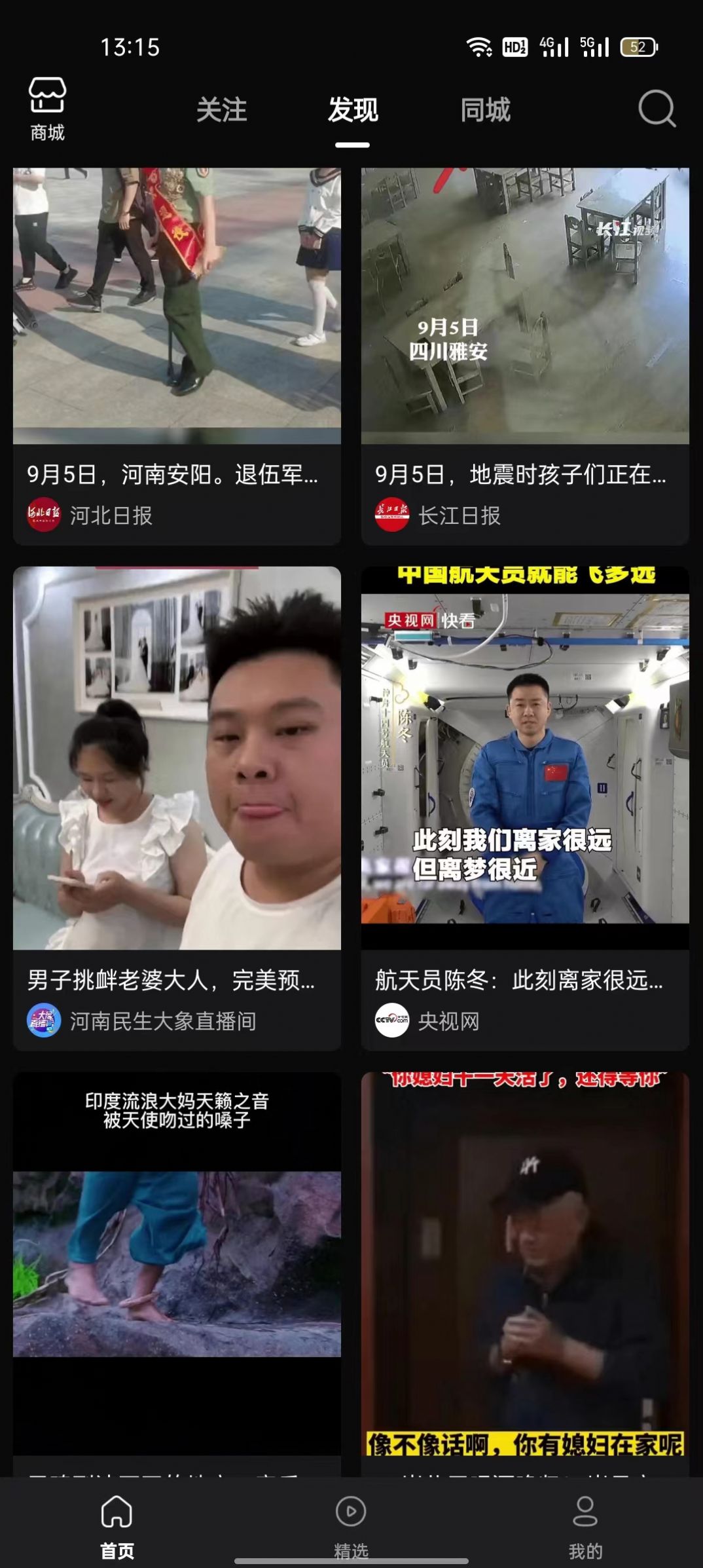Open the search magnifier icon
703x1568 pixels.
(657, 109)
